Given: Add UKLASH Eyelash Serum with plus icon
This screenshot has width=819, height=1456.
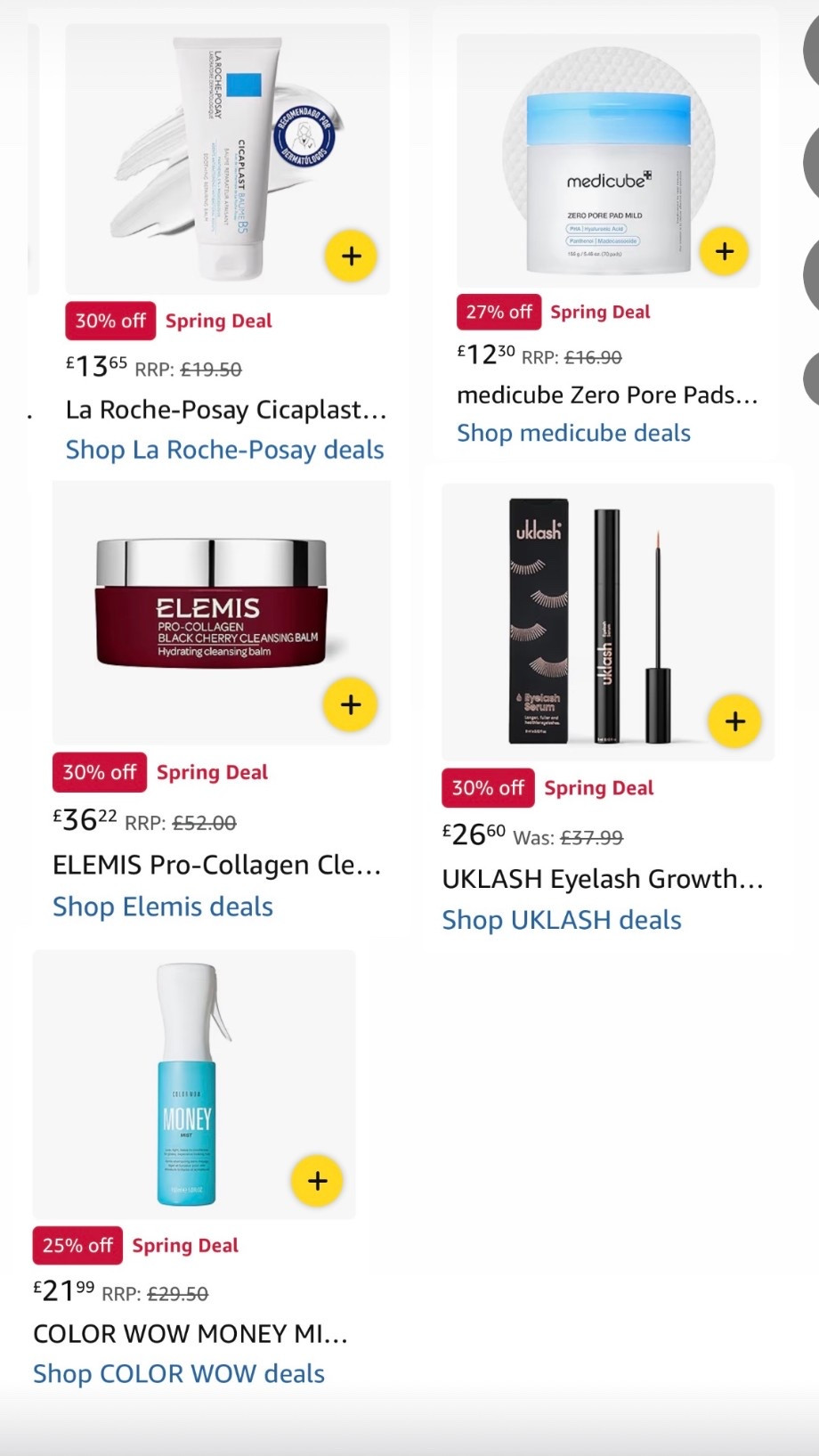Looking at the screenshot, I should coord(734,721).
